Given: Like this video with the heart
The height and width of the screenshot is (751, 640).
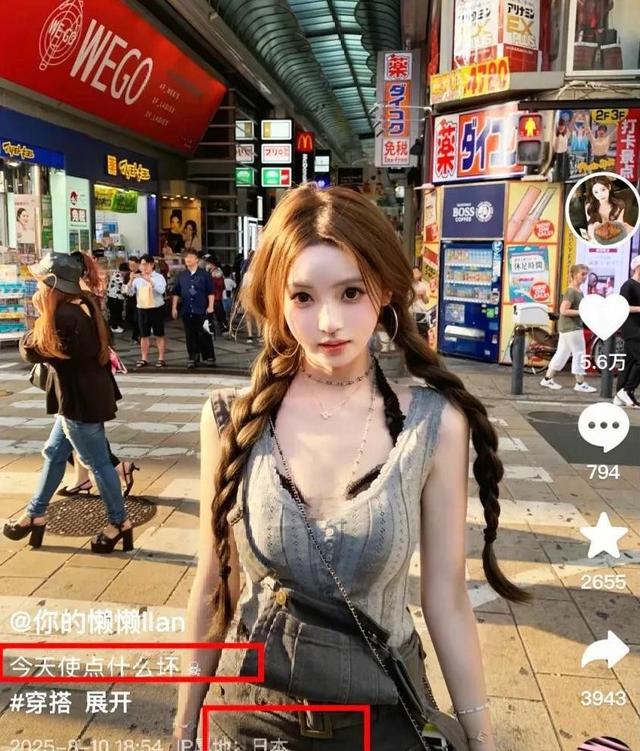Looking at the screenshot, I should (604, 318).
